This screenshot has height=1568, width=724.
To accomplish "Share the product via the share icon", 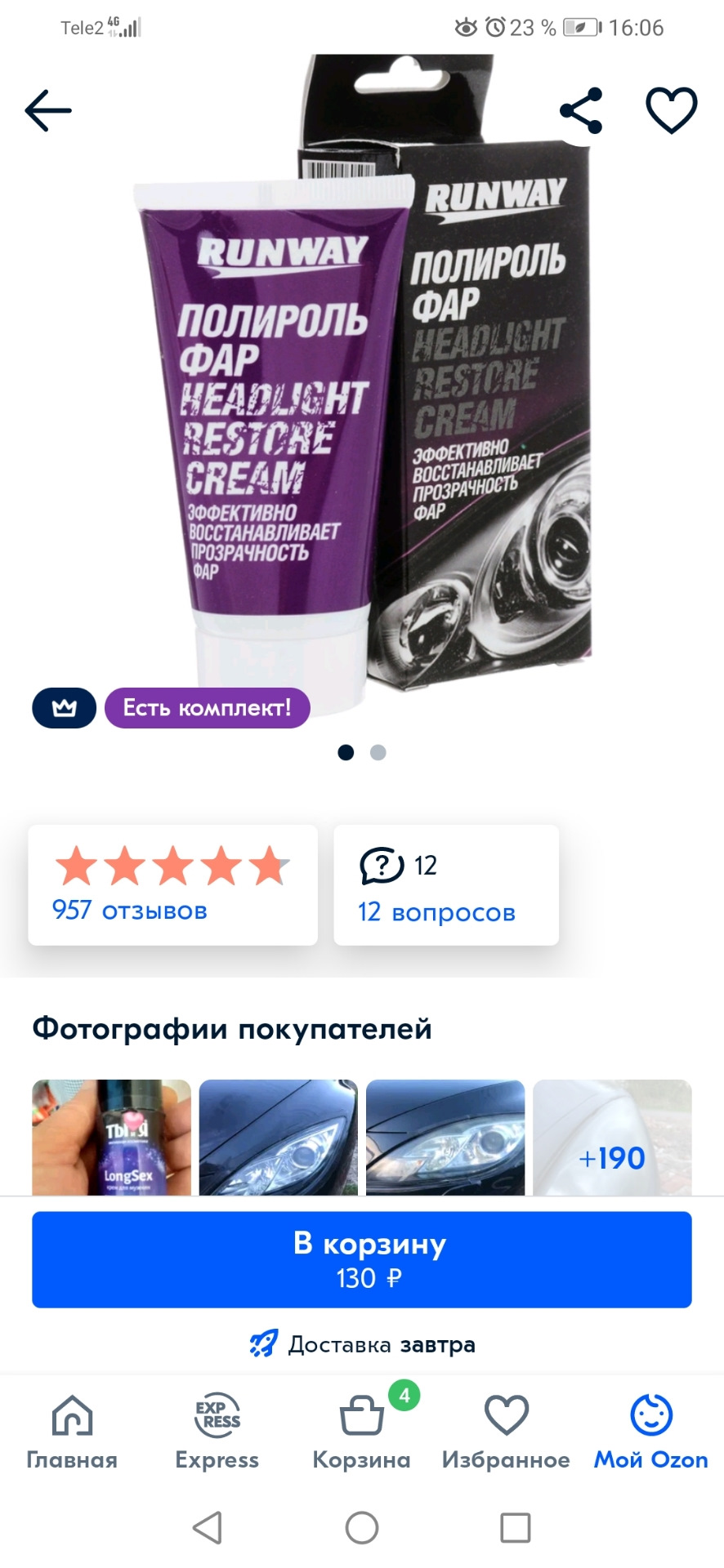I will pyautogui.click(x=582, y=110).
